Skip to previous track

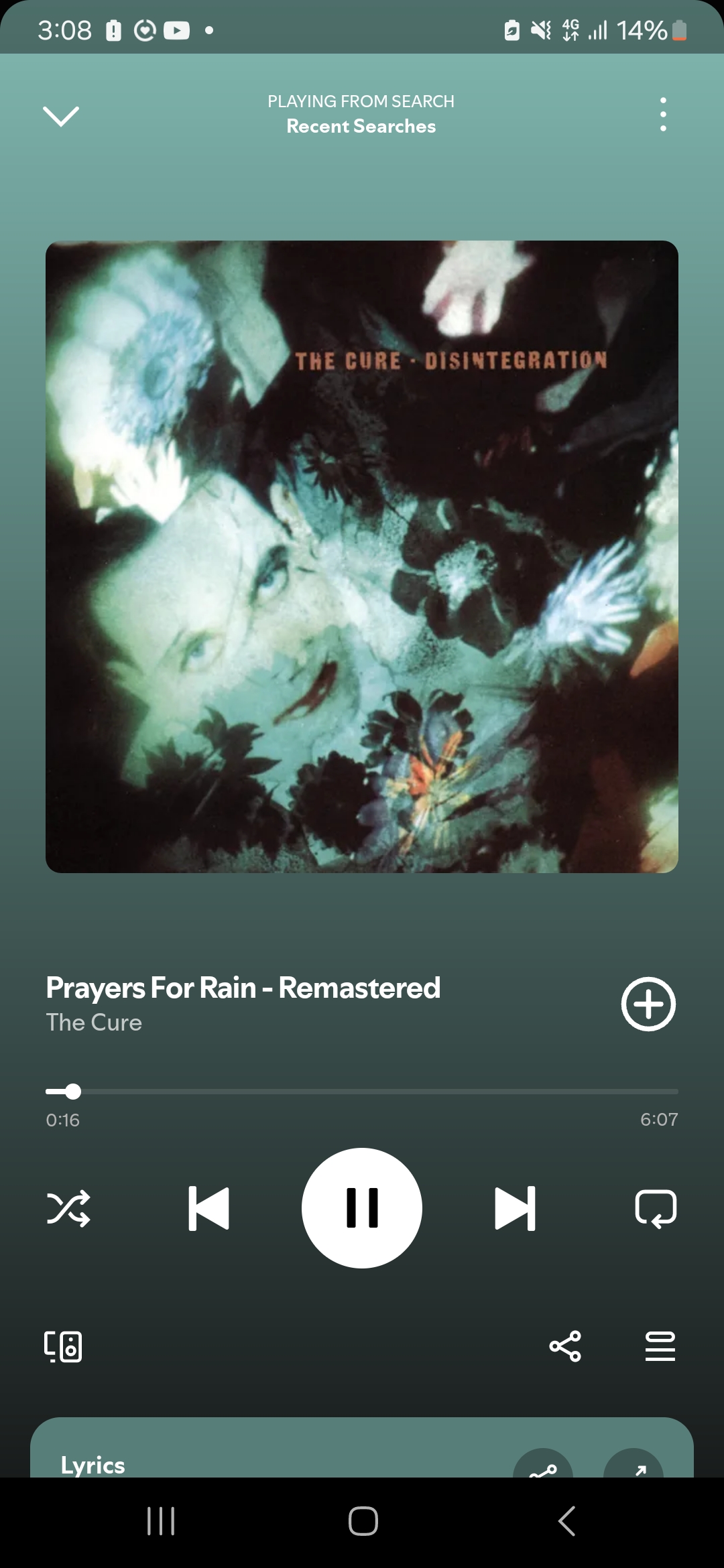(209, 1208)
